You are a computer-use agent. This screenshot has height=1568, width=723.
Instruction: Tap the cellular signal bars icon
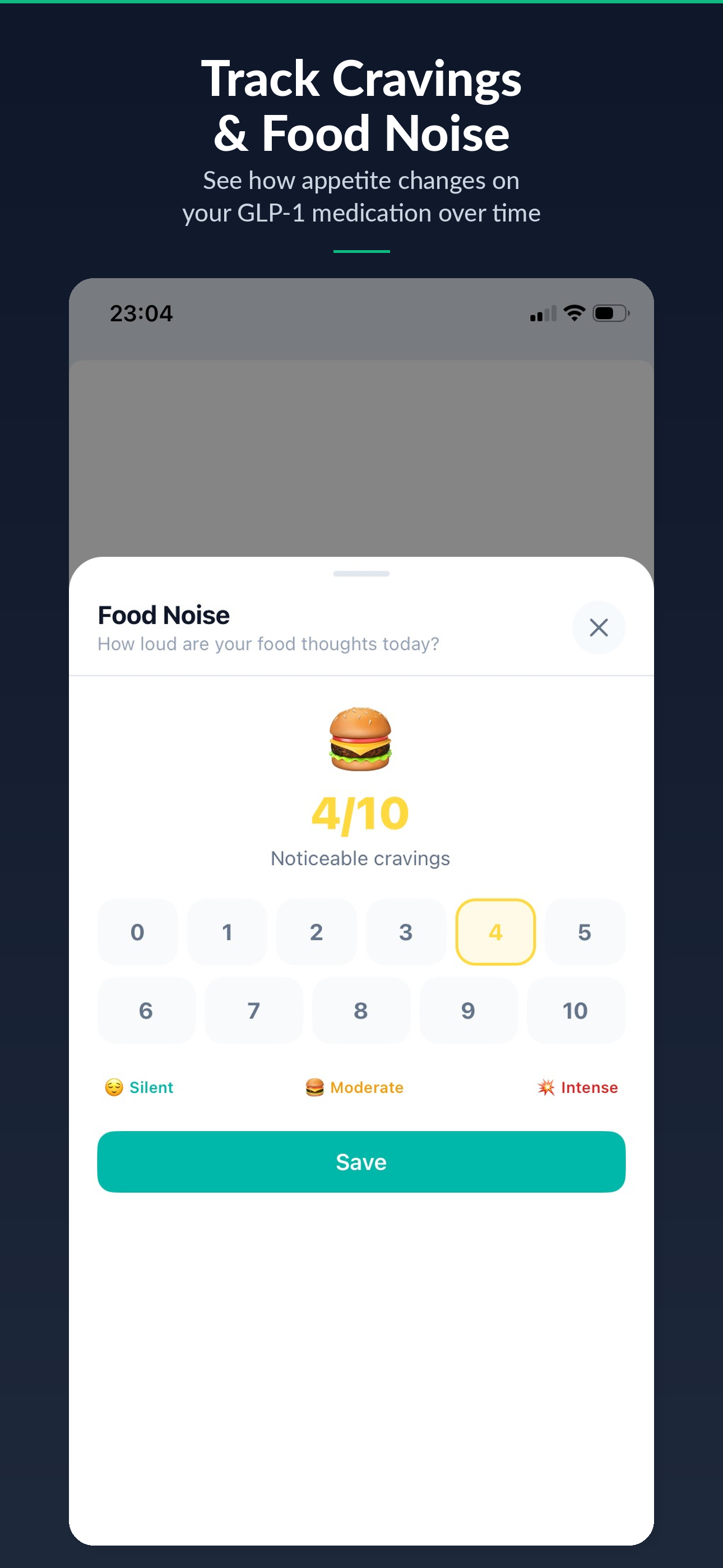pyautogui.click(x=545, y=313)
